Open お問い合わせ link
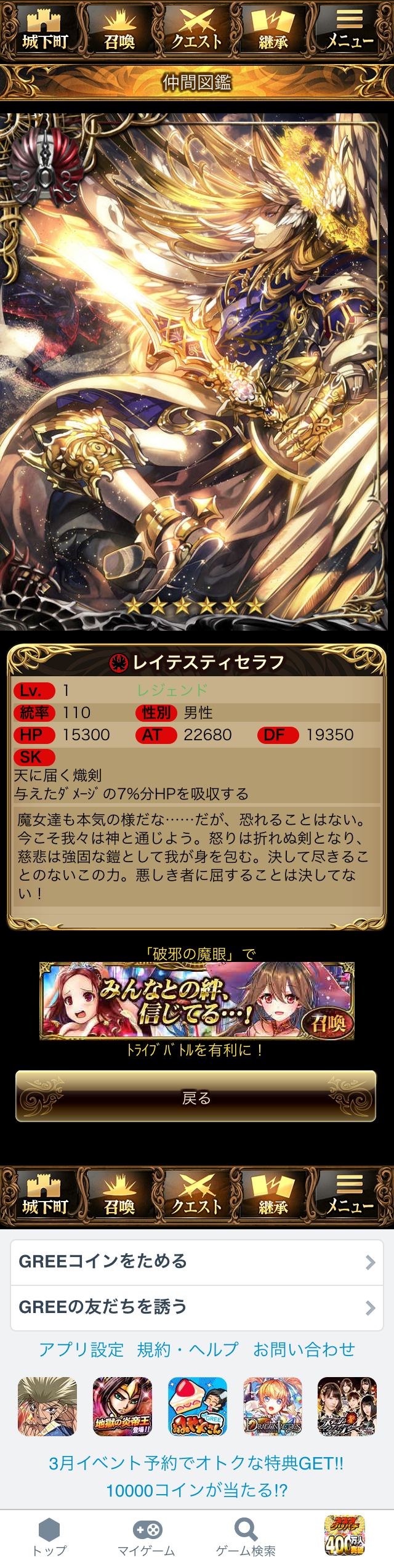Viewport: 394px width, 1568px height. [304, 1350]
